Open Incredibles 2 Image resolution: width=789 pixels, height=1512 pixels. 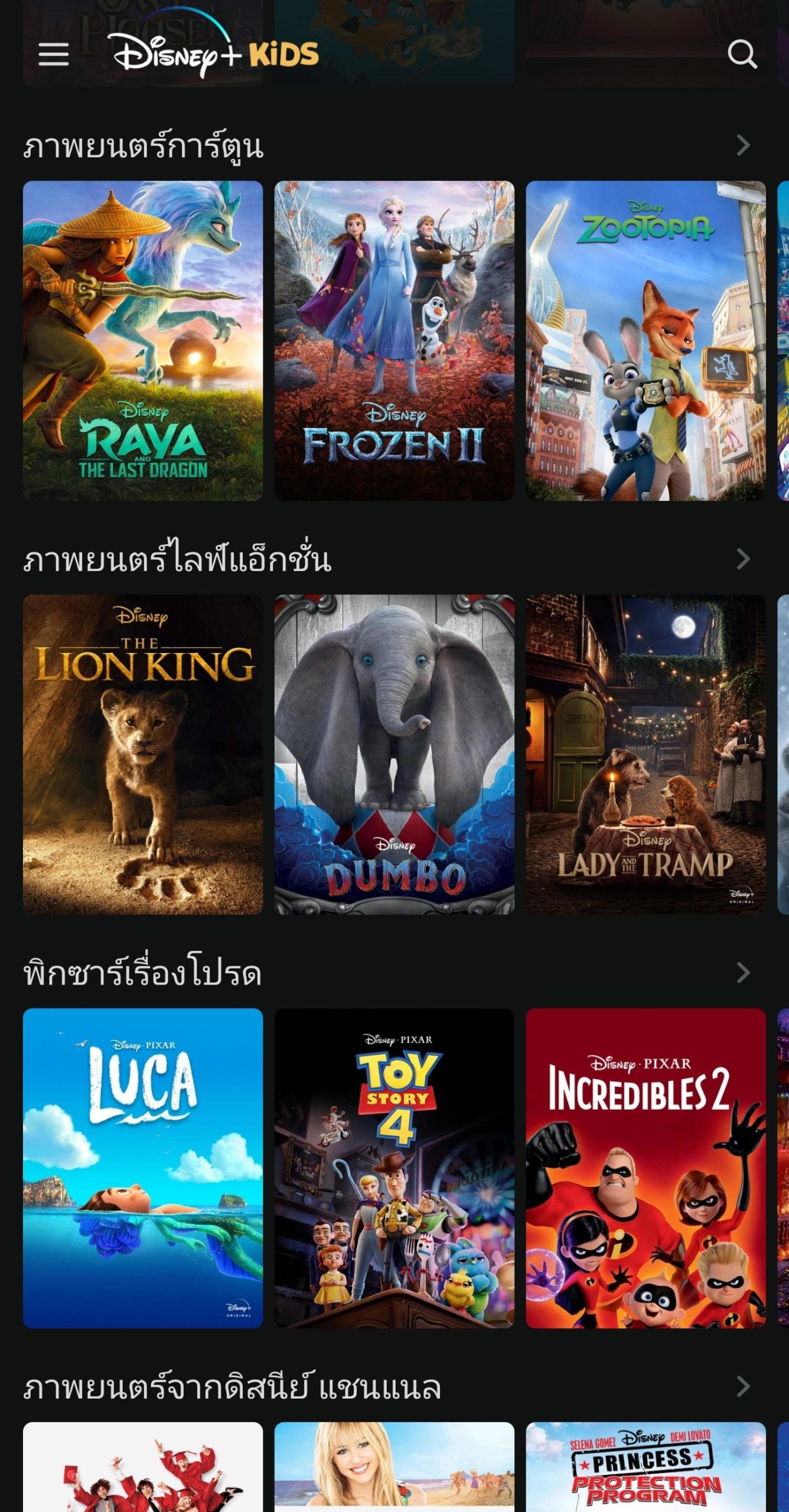645,1168
